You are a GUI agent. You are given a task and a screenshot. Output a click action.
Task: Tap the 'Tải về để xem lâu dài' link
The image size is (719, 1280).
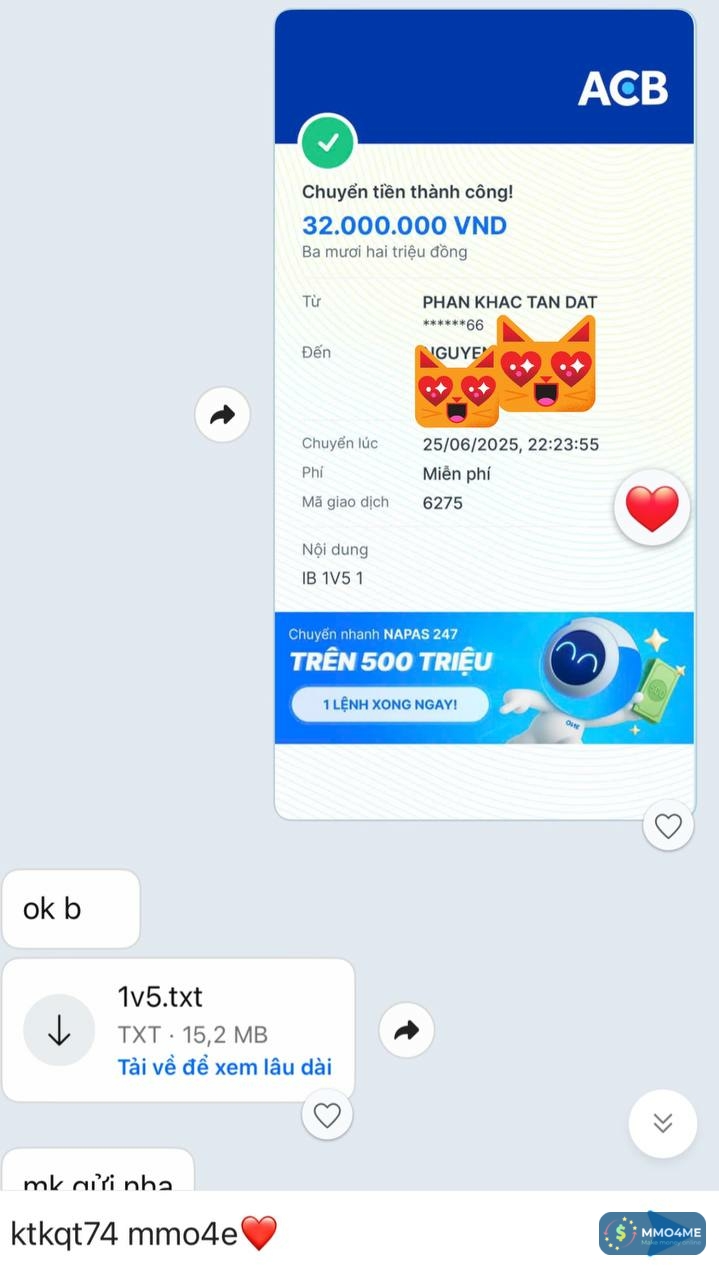coord(224,1067)
